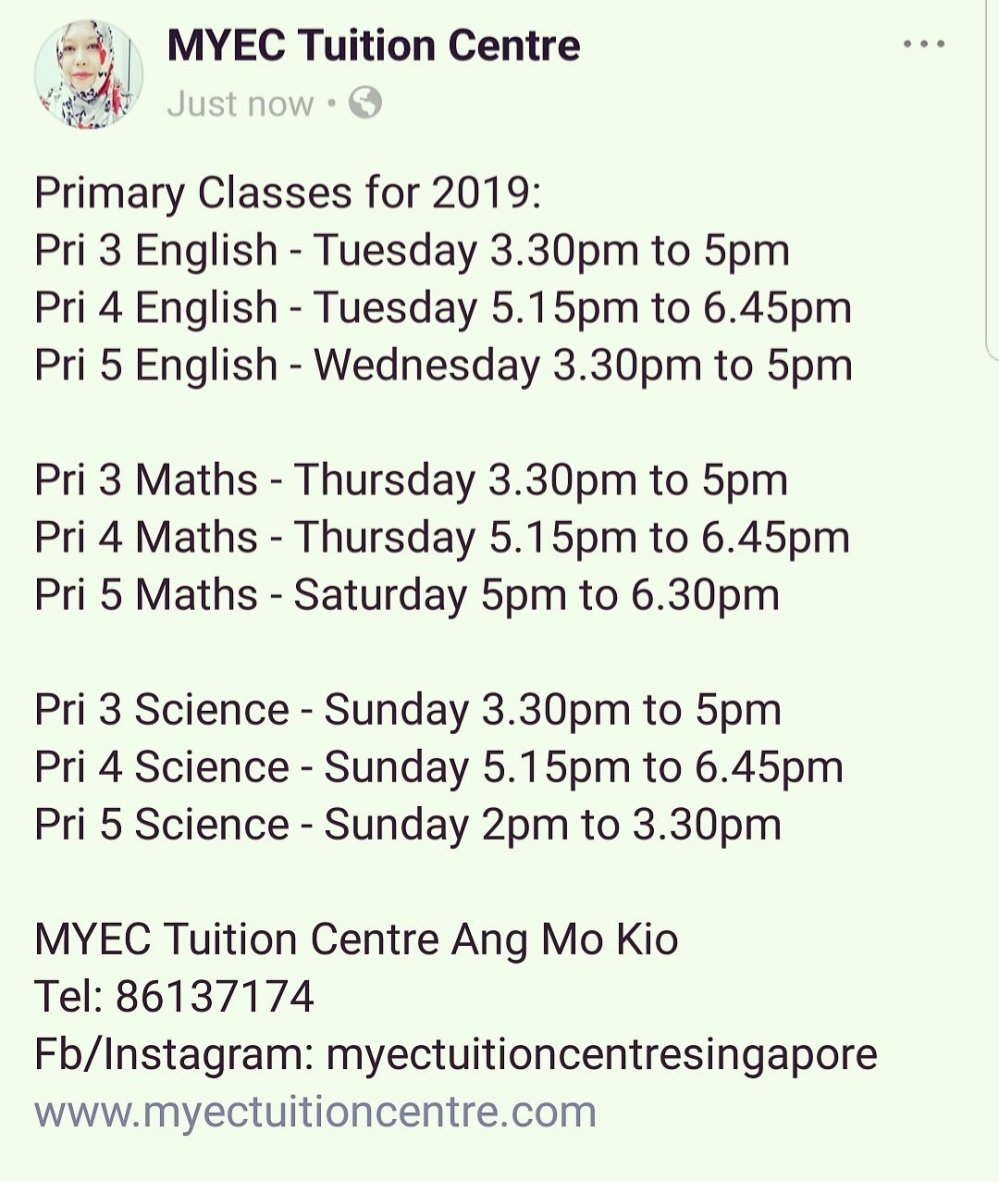Open the post's three-dot overflow menu
The width and height of the screenshot is (999, 1182).
coord(923,46)
